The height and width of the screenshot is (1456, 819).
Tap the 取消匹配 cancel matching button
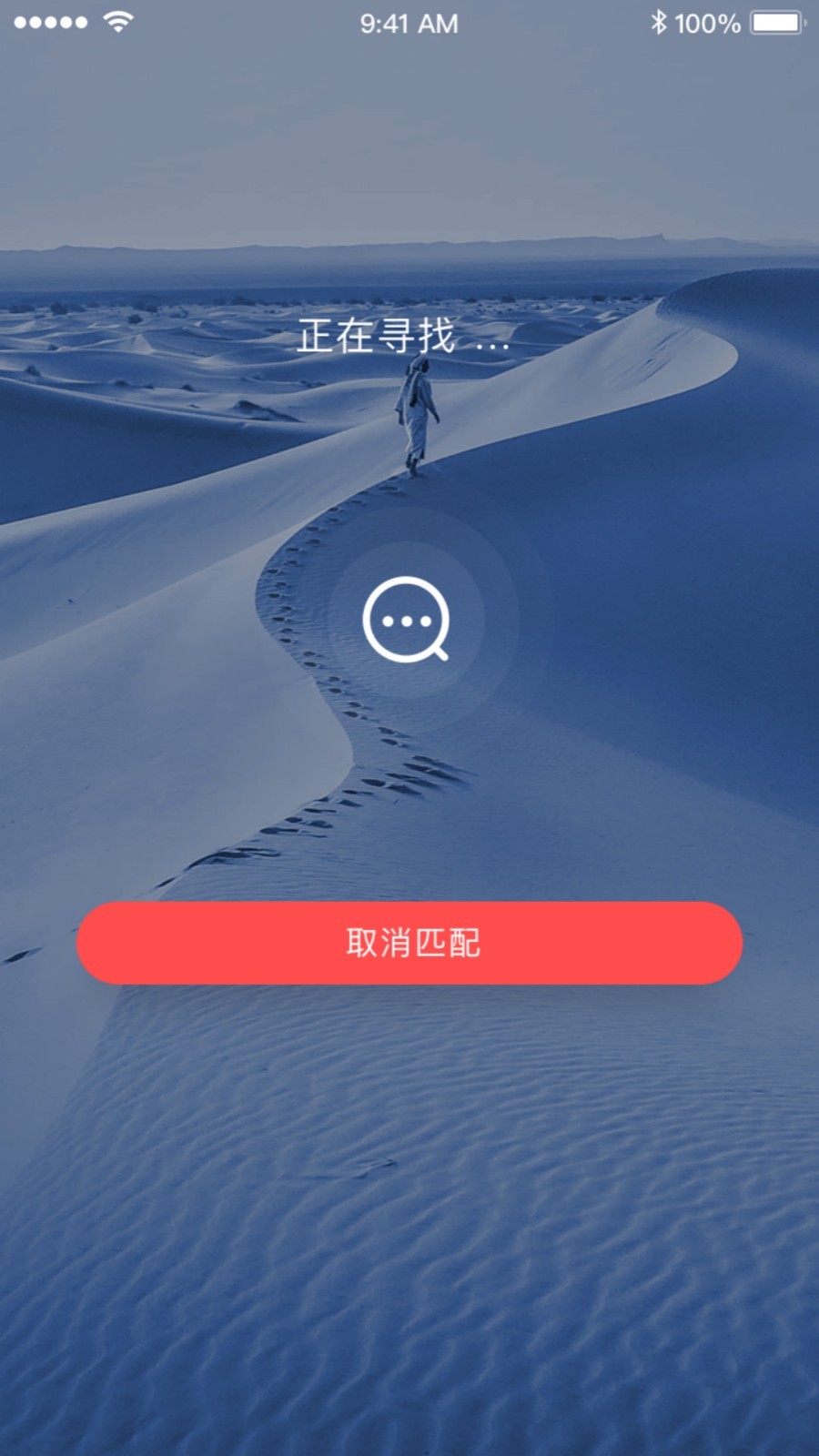point(409,943)
